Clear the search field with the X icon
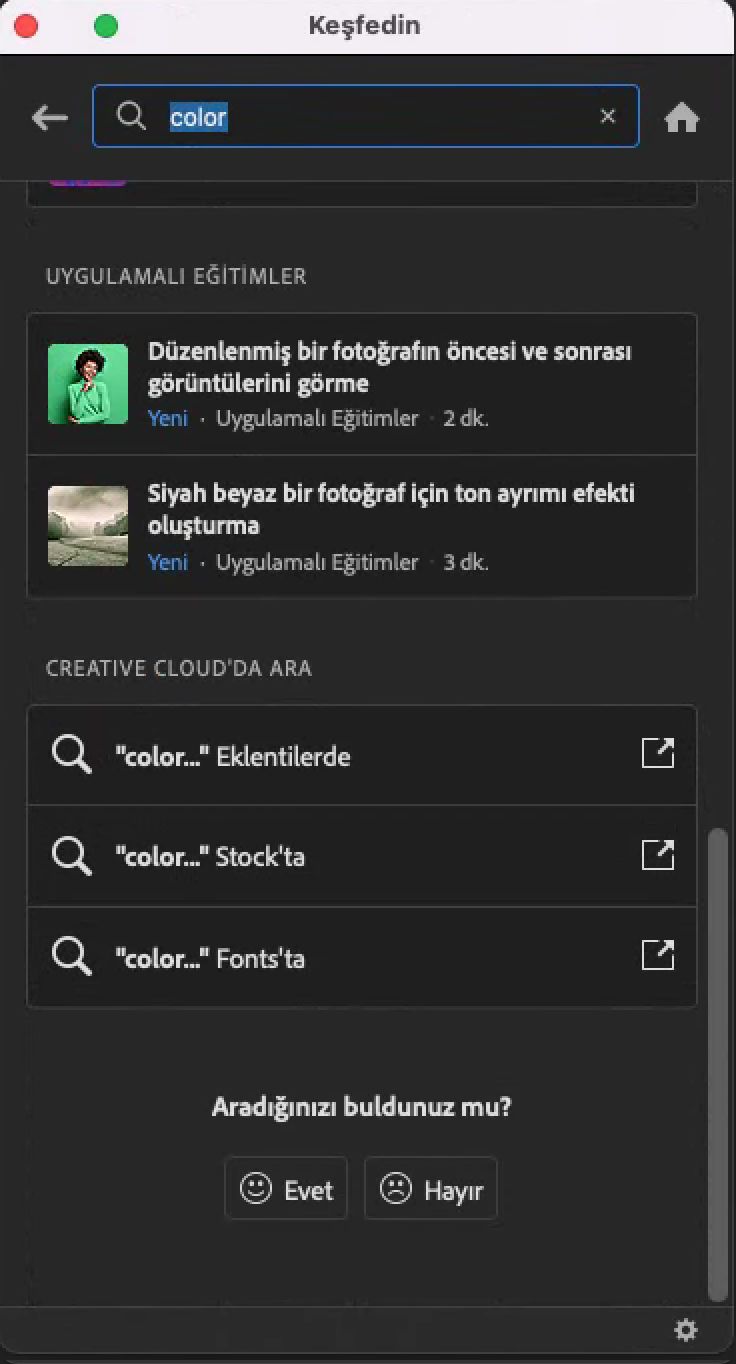The image size is (736, 1364). coord(608,116)
